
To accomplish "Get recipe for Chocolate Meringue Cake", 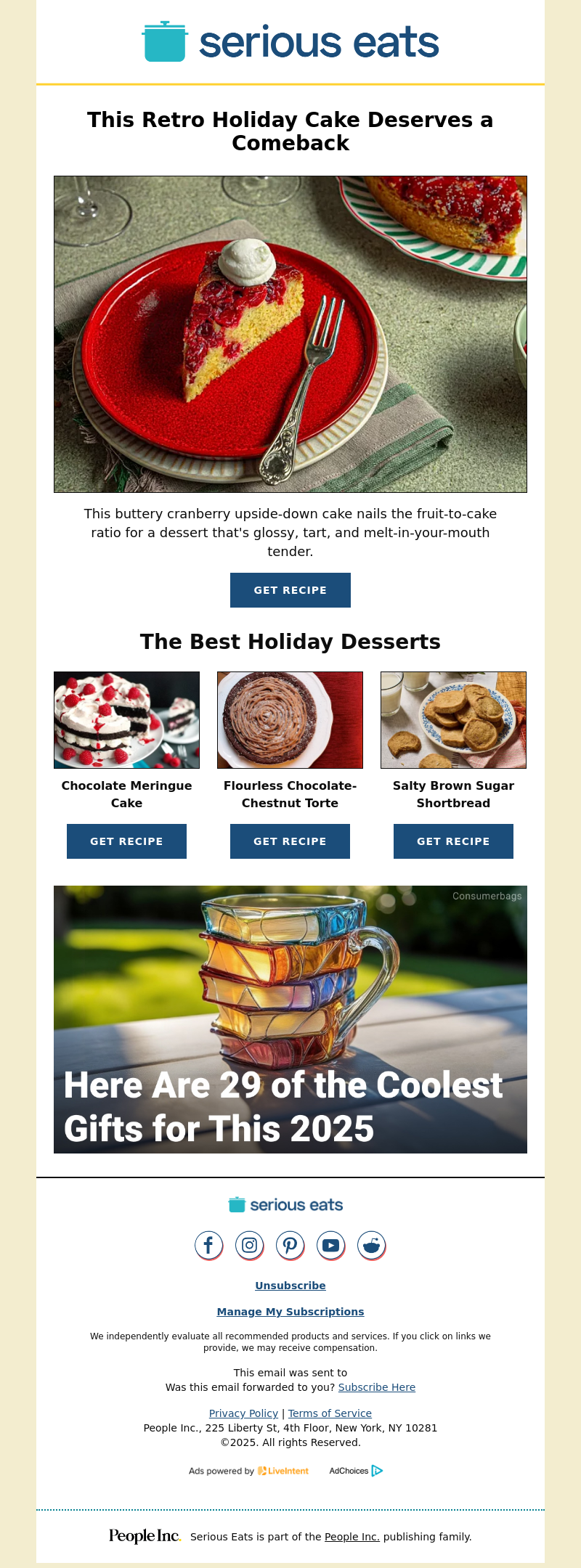I will 126,841.
